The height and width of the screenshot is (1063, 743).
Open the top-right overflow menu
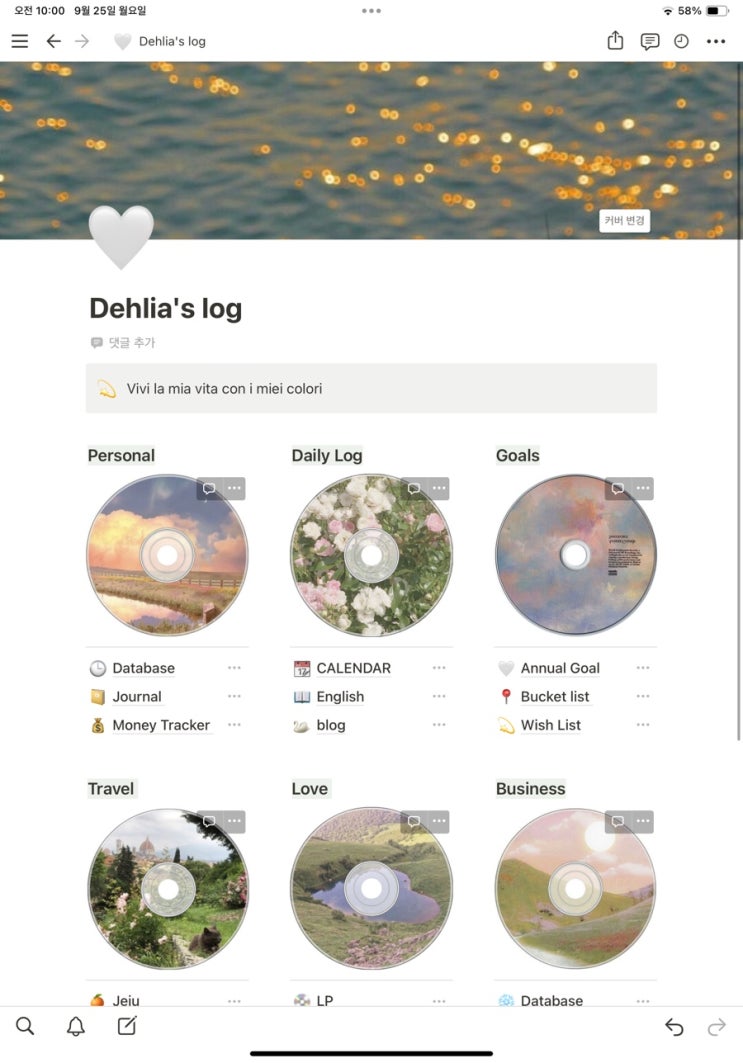[716, 41]
